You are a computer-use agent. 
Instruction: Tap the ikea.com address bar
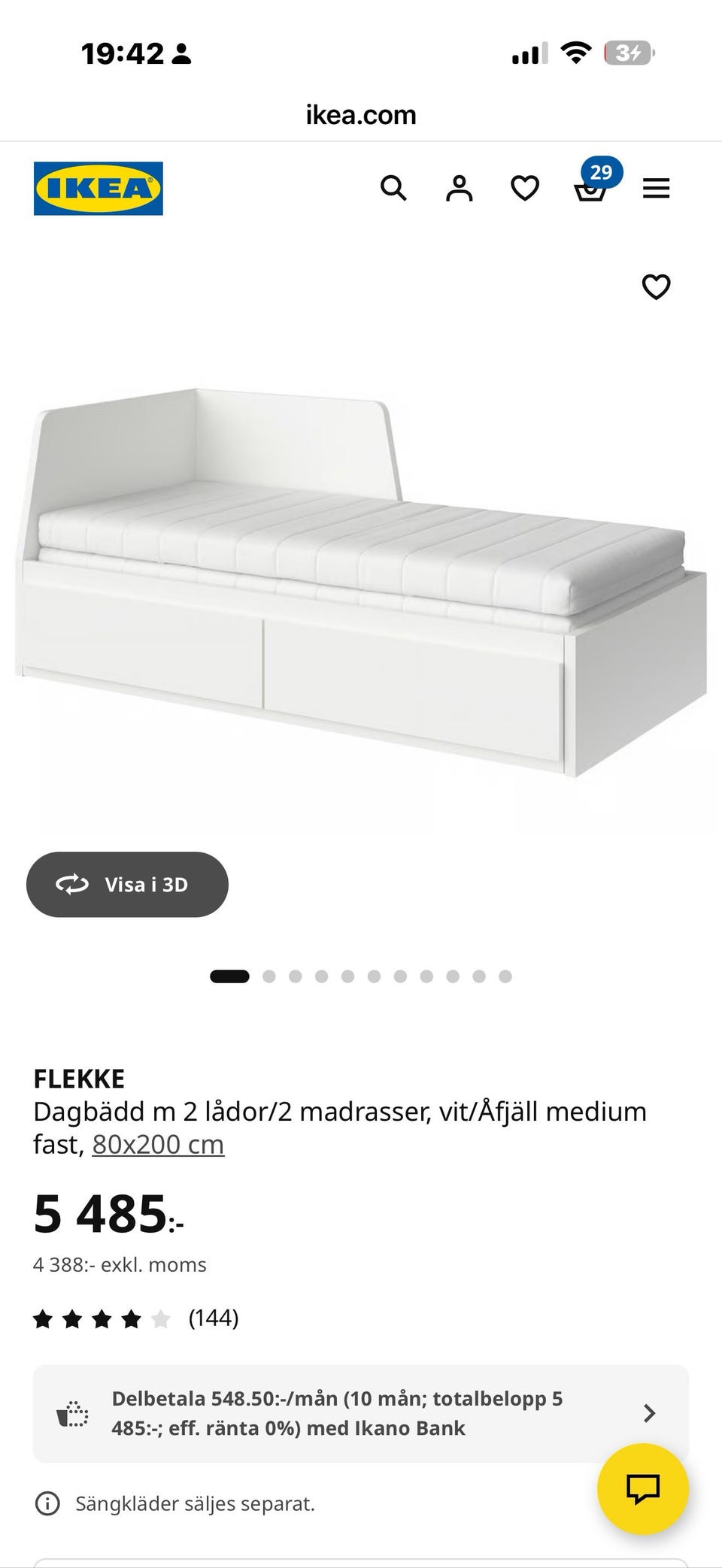point(361,115)
